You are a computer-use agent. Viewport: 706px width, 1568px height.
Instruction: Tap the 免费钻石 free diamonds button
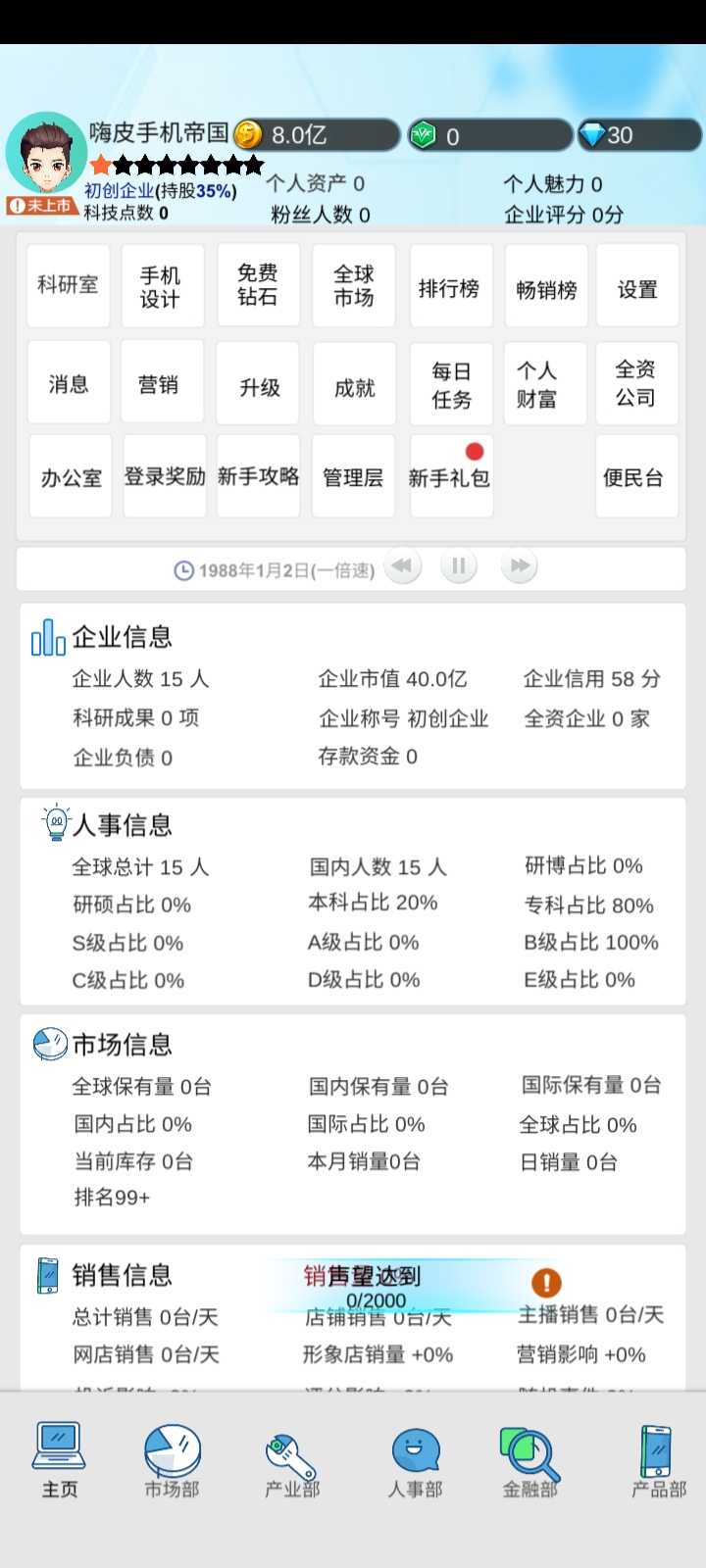pyautogui.click(x=258, y=285)
